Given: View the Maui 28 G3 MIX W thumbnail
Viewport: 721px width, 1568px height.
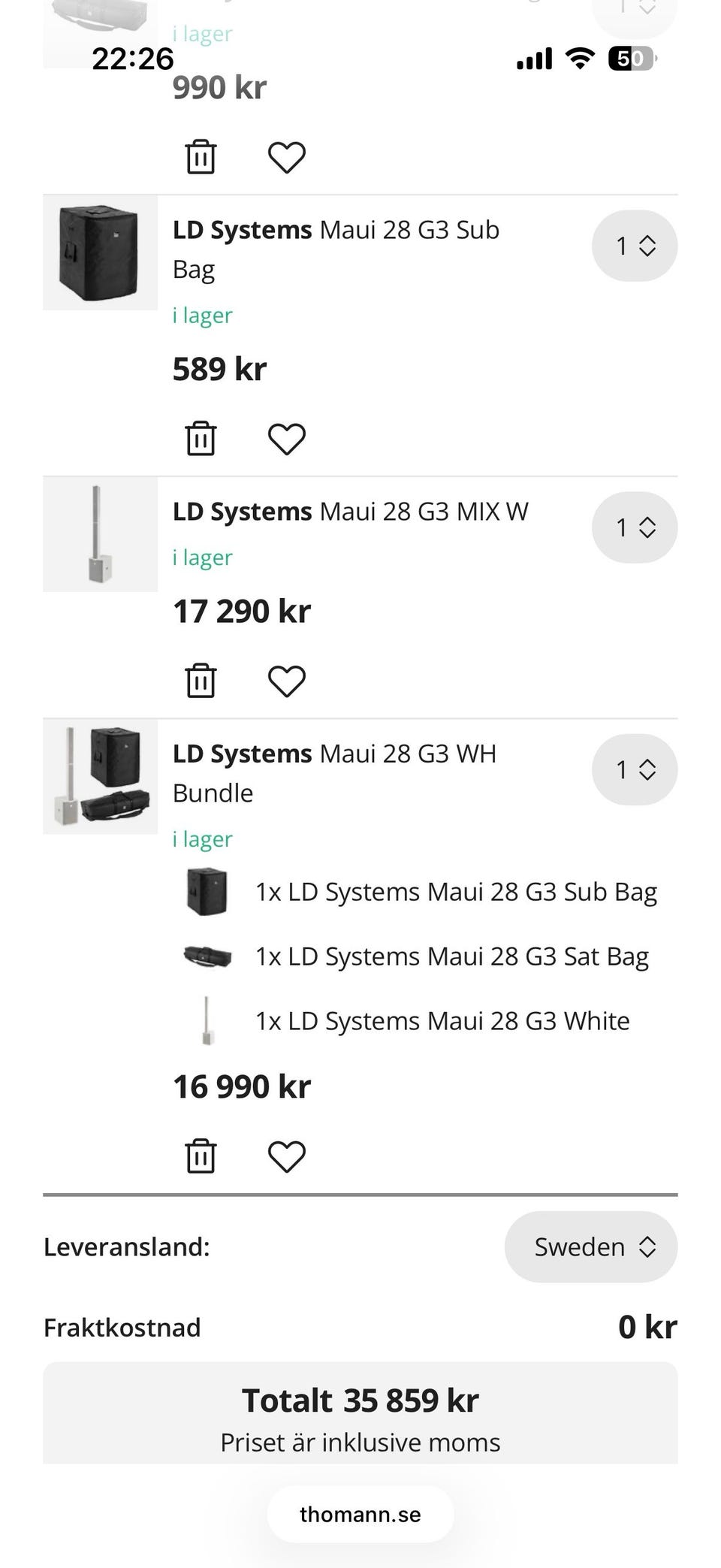Looking at the screenshot, I should point(101,534).
